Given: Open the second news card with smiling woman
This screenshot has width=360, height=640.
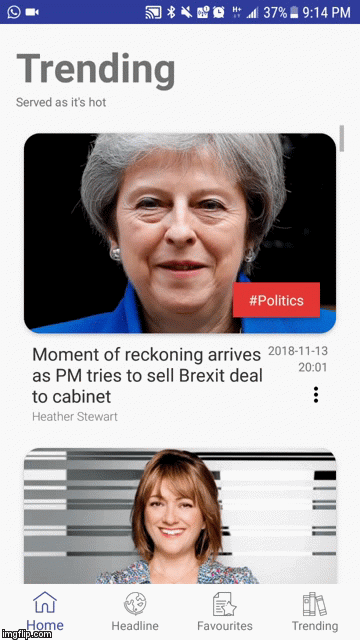Looking at the screenshot, I should click(x=180, y=516).
